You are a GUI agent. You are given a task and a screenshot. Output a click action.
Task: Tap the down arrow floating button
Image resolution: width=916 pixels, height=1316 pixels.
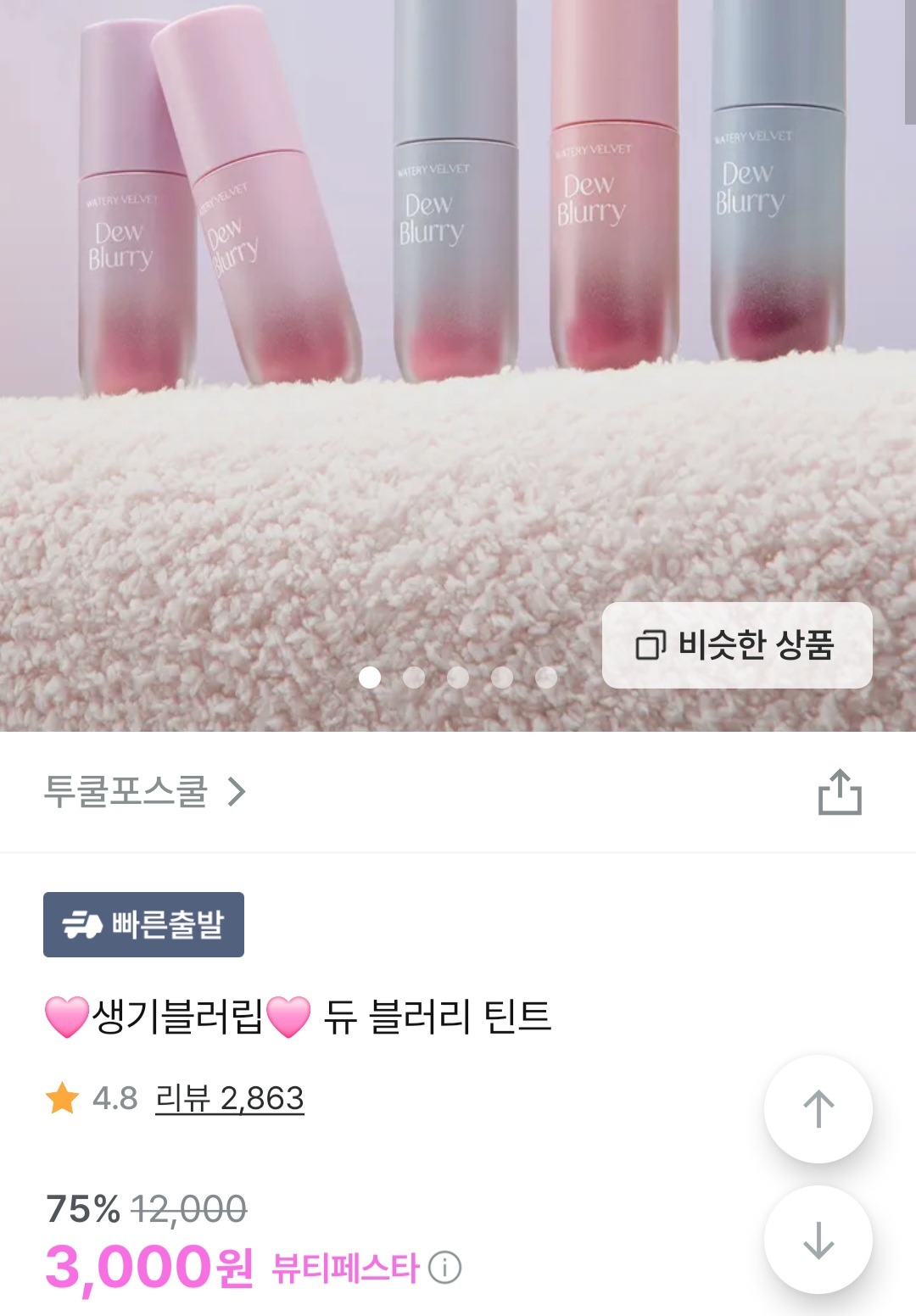coord(818,1239)
